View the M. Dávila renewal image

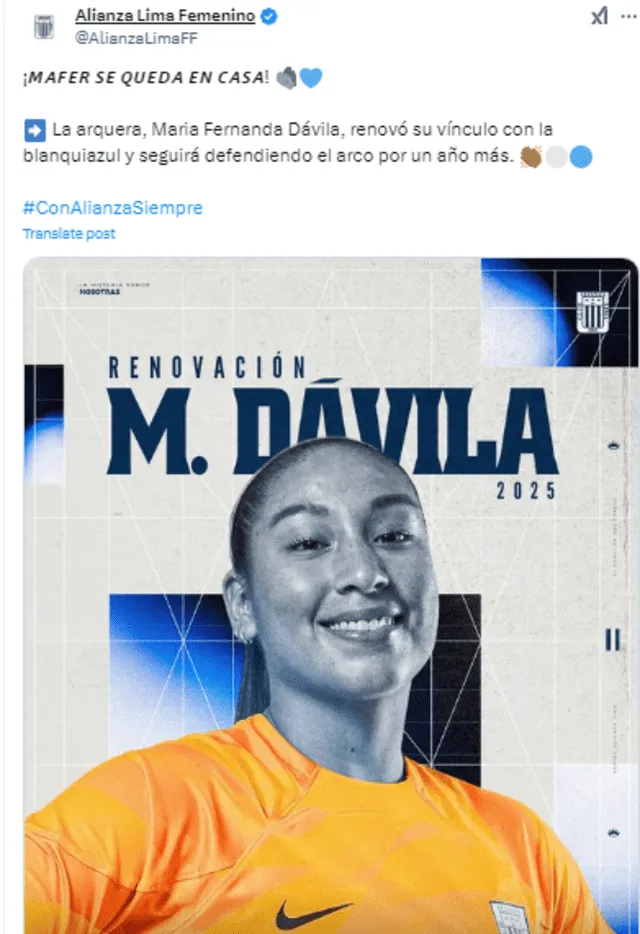(x=330, y=595)
